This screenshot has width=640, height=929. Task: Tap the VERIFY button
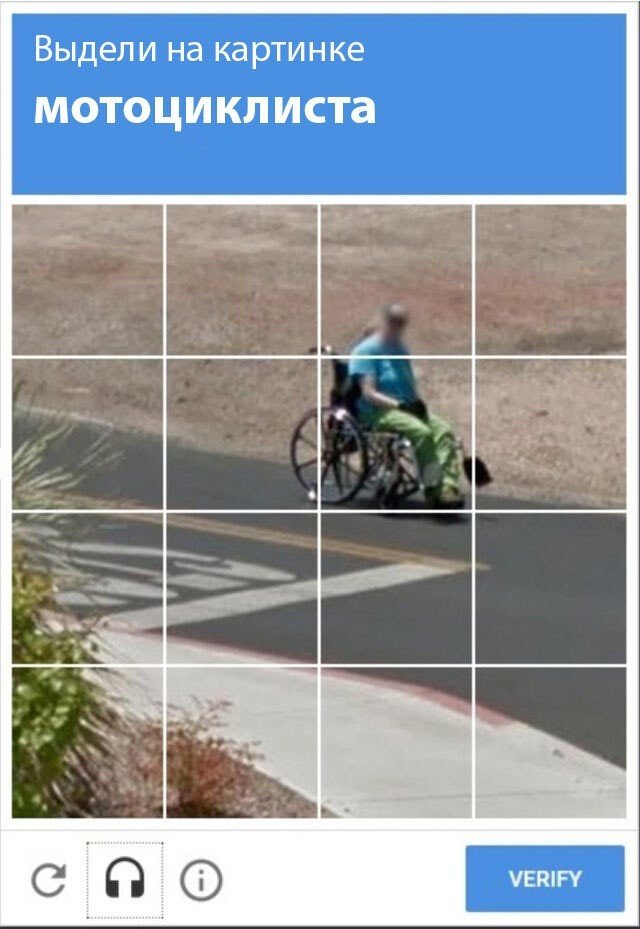click(x=544, y=879)
